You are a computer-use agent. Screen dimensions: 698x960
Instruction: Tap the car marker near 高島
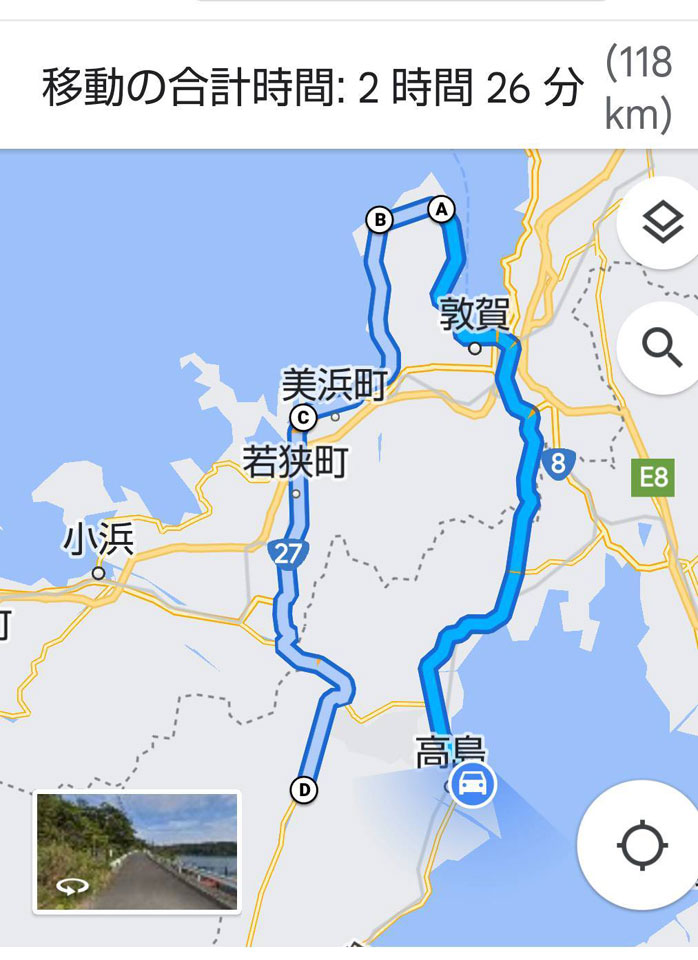click(471, 785)
